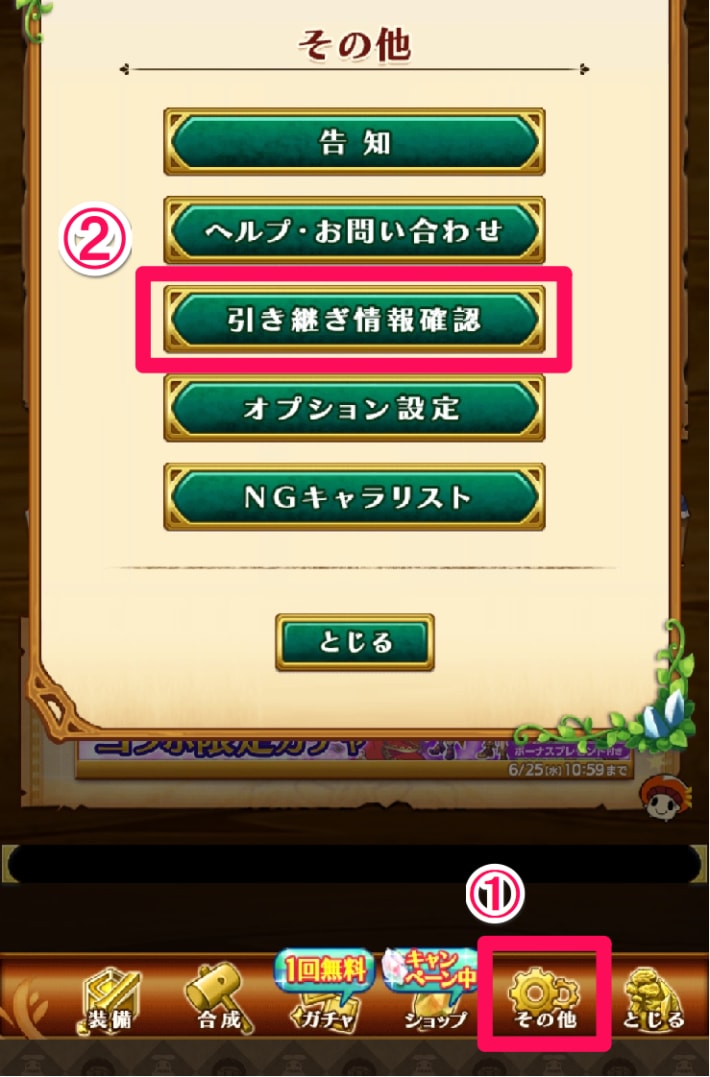Screen dimensions: 710x1077
Task: Open ヘルプ・お問い合わせ help and inquiries
Action: click(x=354, y=230)
